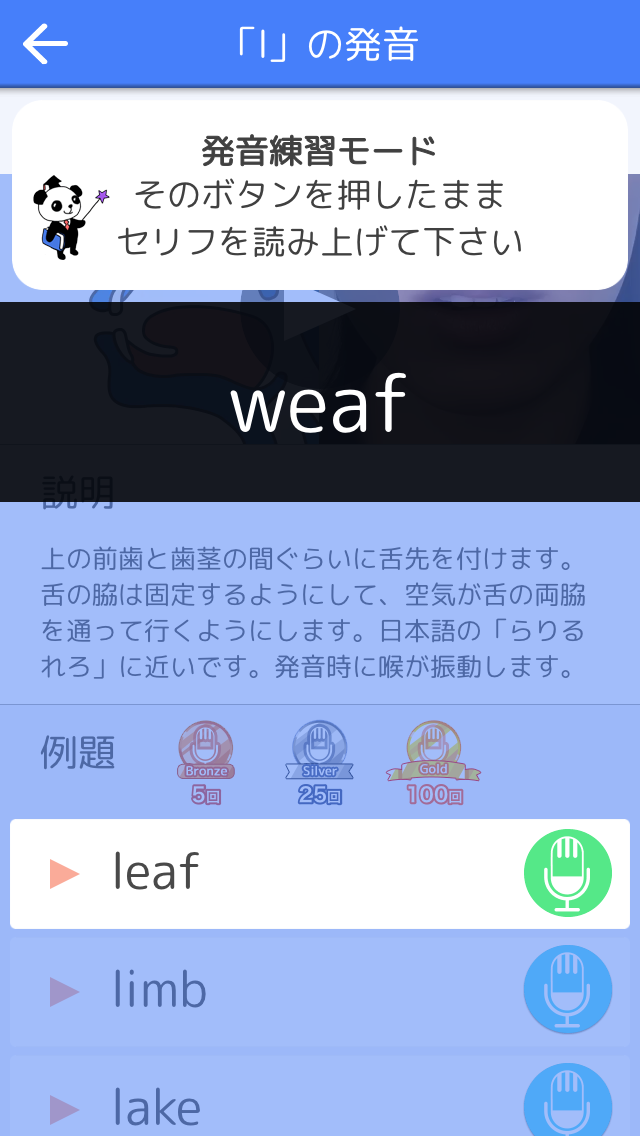Tap the microphone next to limb
Image resolution: width=640 pixels, height=1136 pixels.
pos(568,990)
